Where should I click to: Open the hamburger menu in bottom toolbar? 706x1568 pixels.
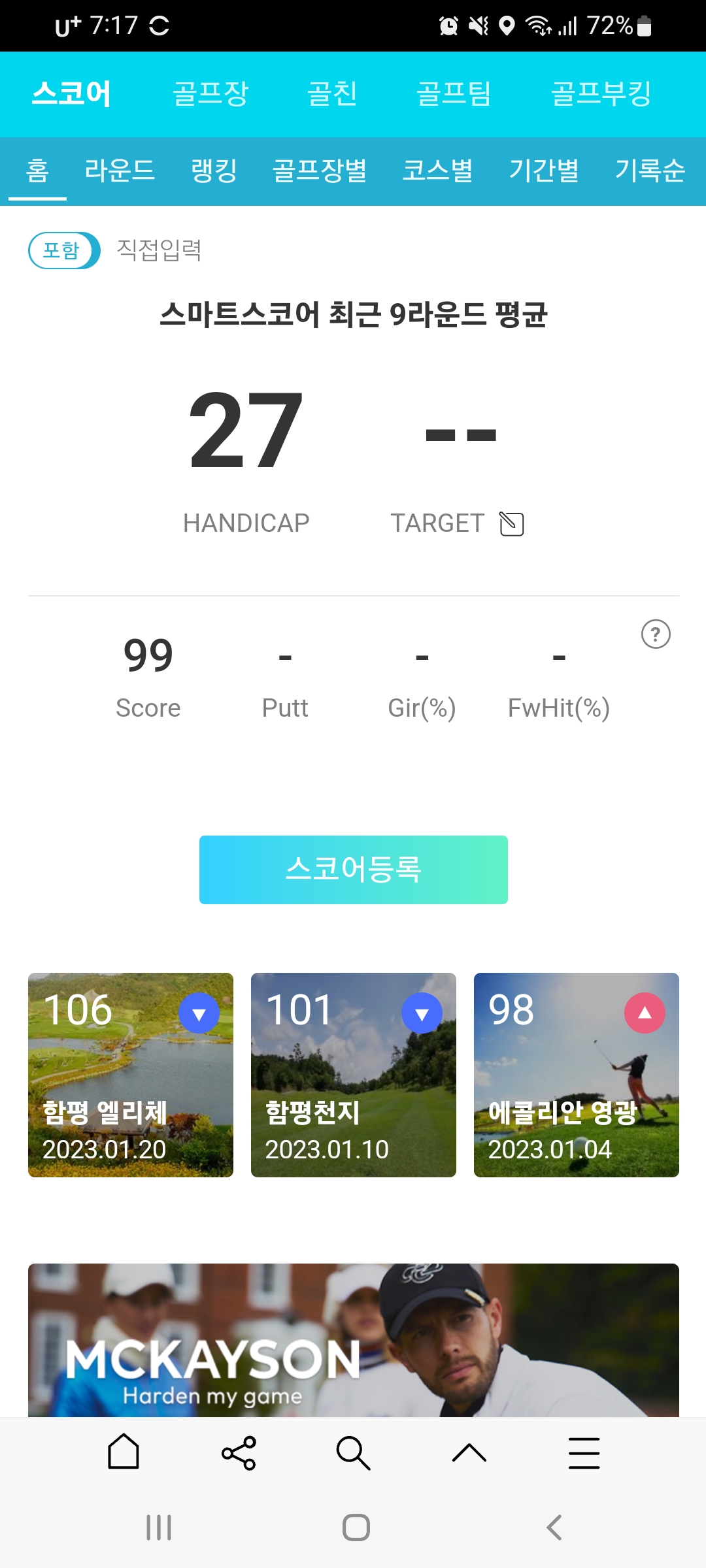(584, 1453)
